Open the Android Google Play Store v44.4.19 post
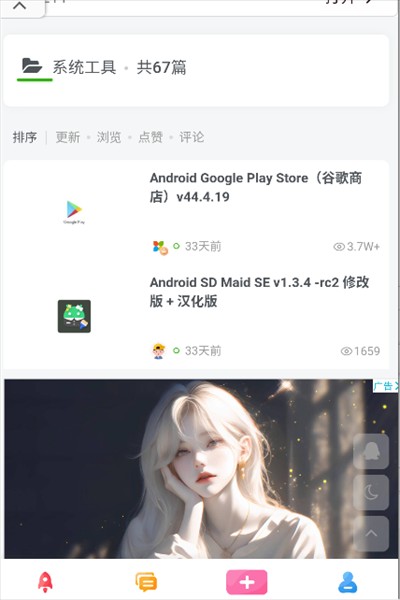The width and height of the screenshot is (400, 600). (256, 187)
